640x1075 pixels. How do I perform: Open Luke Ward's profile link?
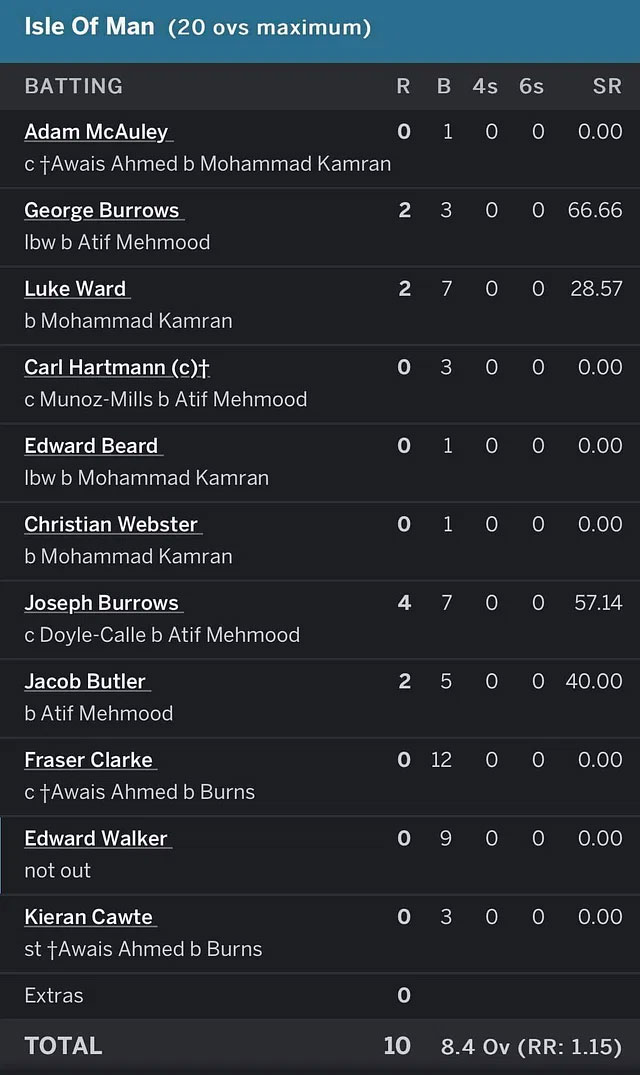click(x=75, y=289)
